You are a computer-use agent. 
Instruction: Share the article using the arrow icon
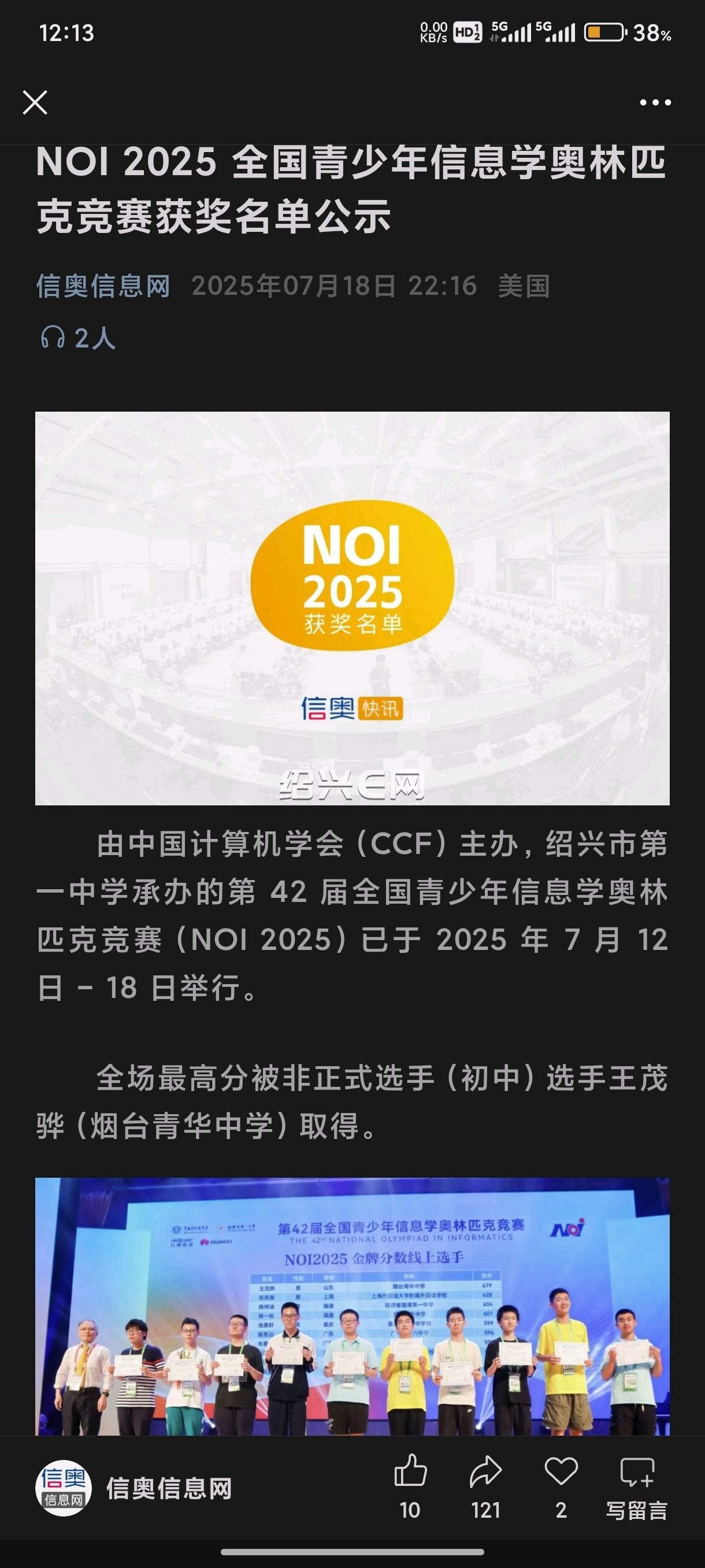485,1486
